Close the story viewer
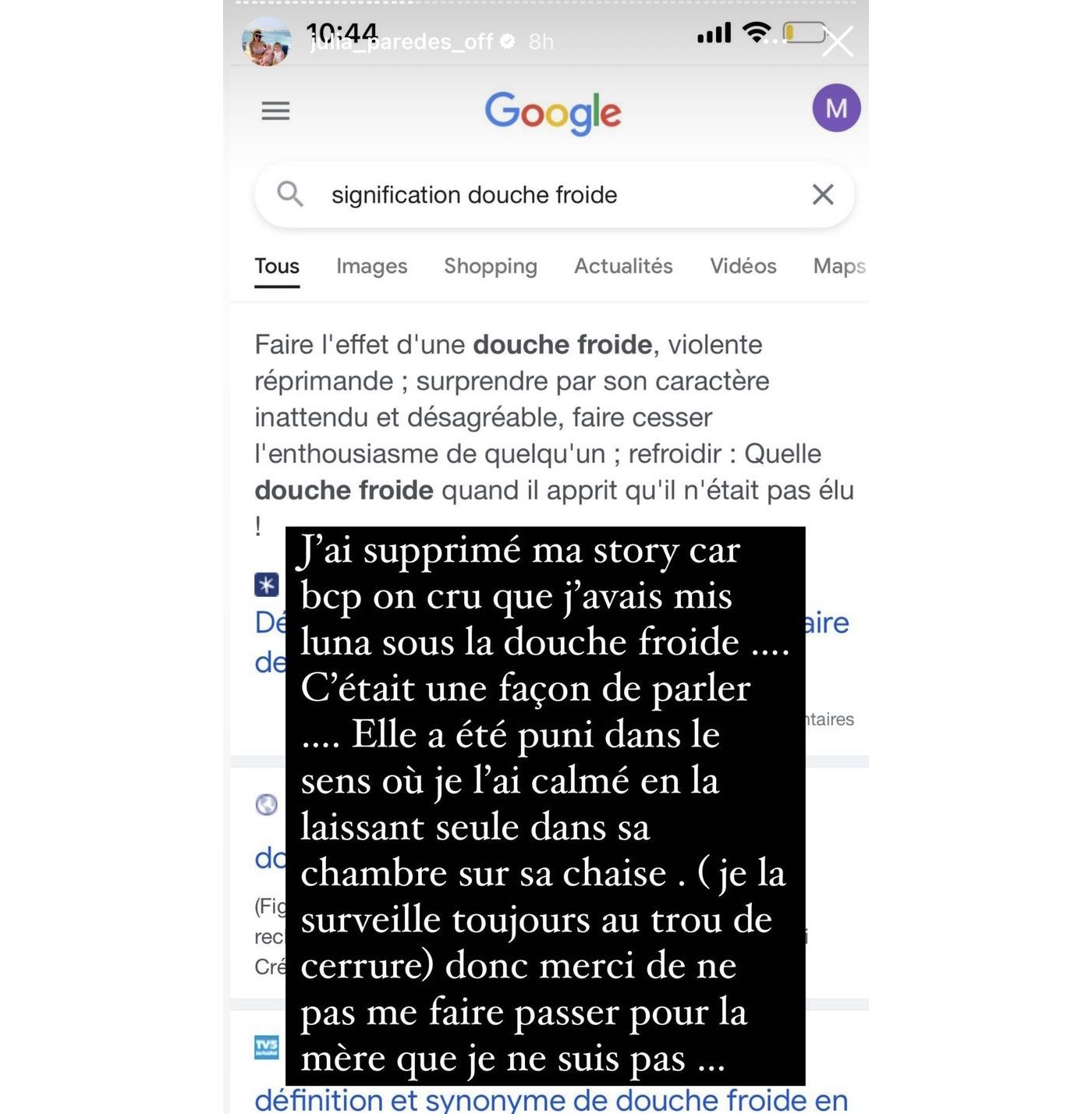Viewport: 1092px width, 1114px height. click(838, 42)
